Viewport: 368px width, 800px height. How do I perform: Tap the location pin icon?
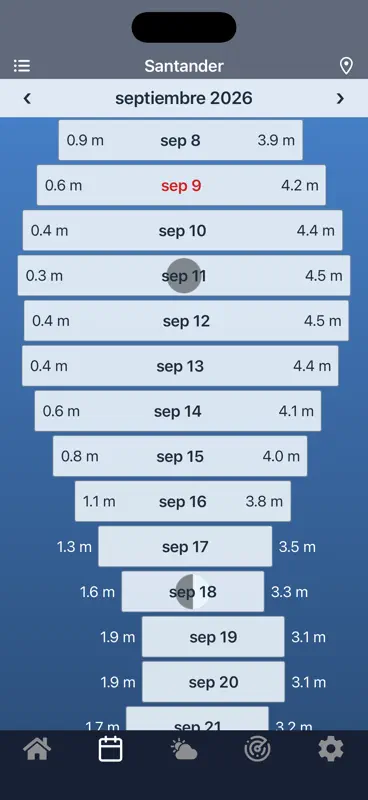(x=346, y=66)
